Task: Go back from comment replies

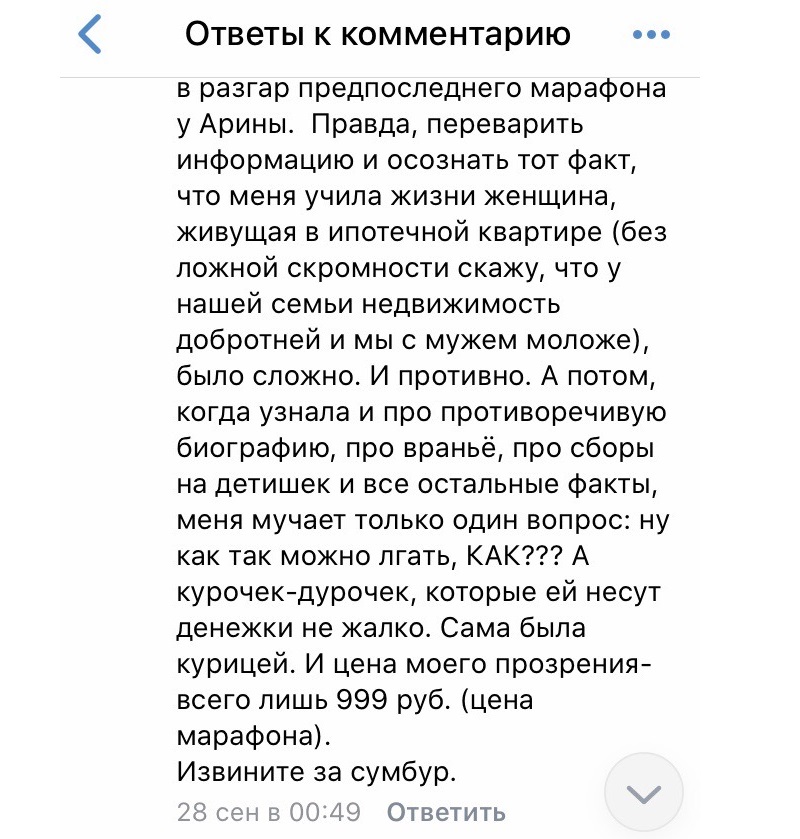Action: click(91, 35)
